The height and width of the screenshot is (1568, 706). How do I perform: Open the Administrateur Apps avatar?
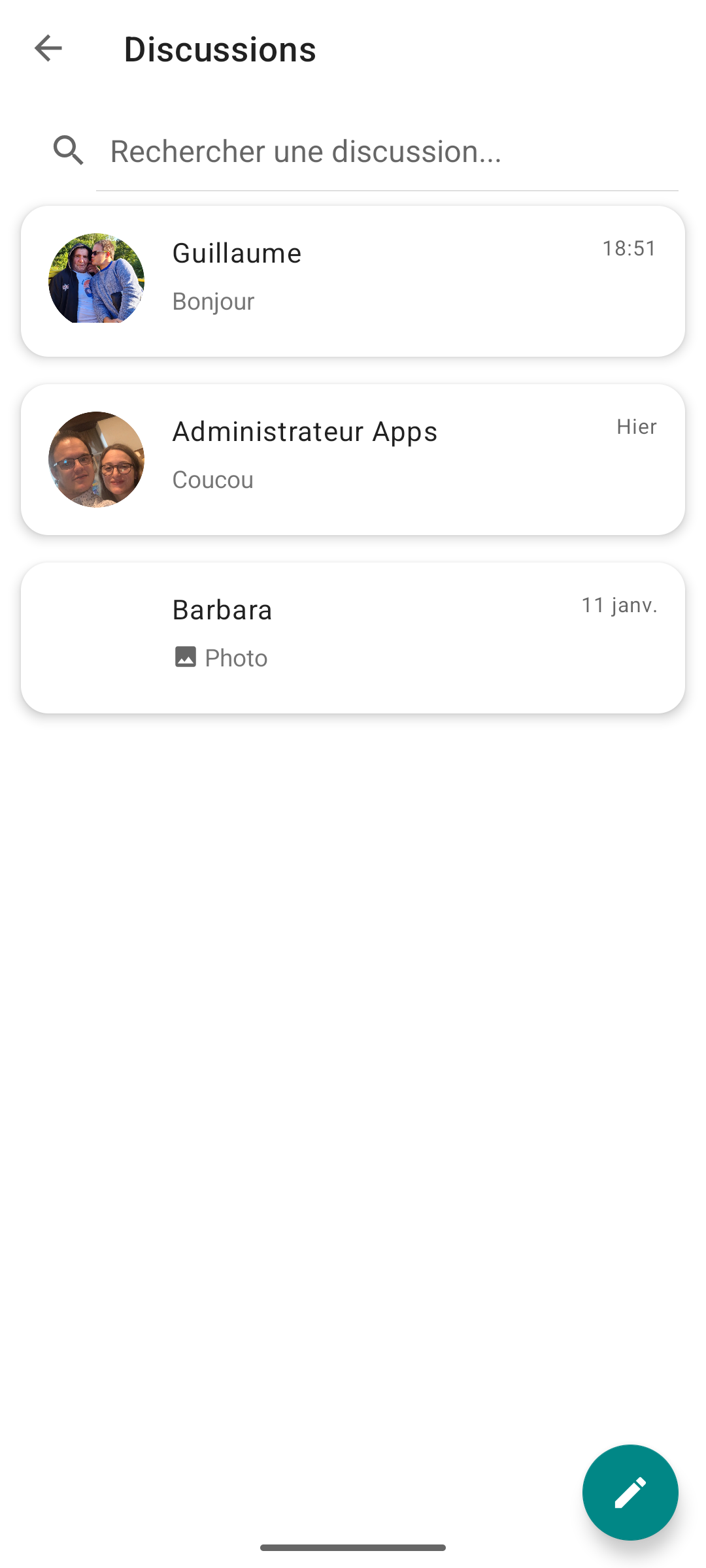tap(95, 458)
